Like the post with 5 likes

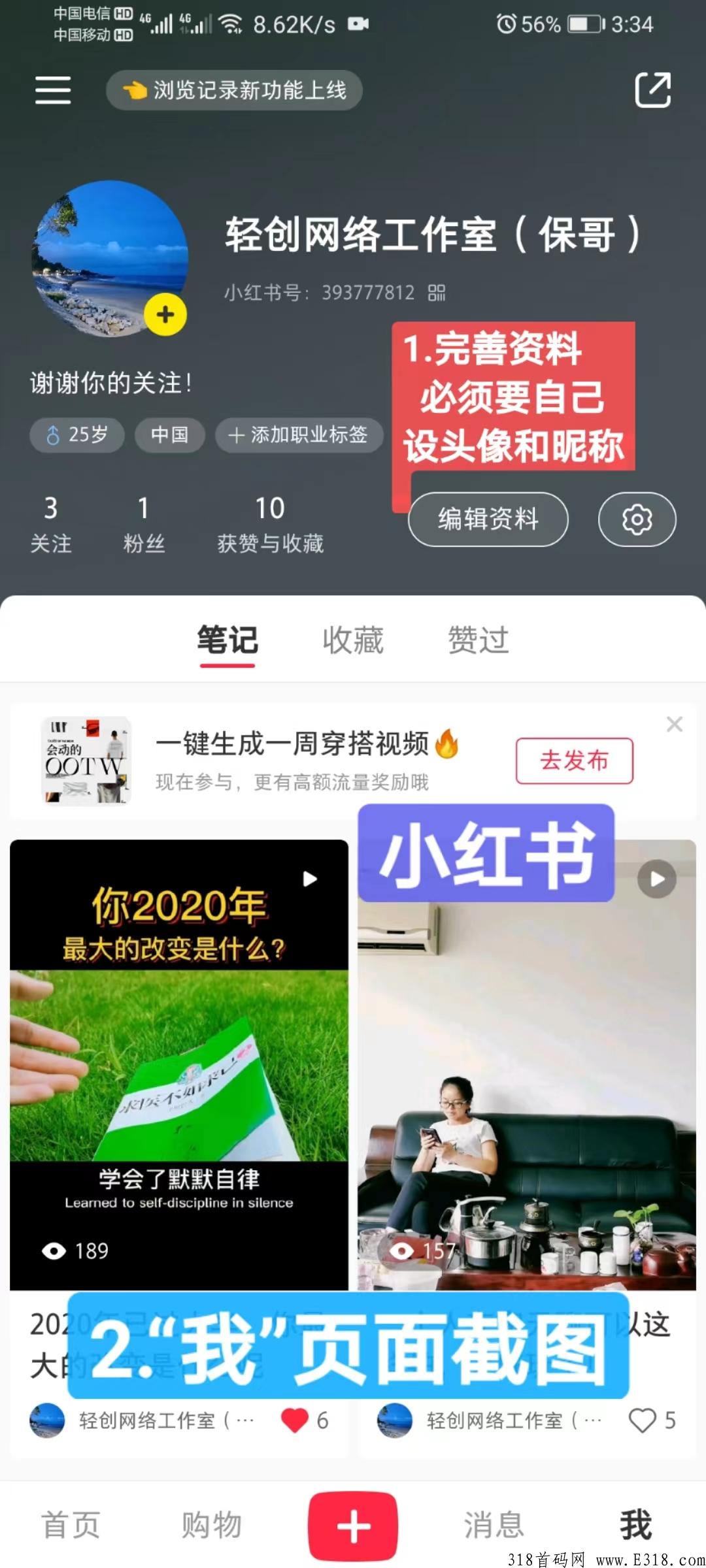[643, 1422]
